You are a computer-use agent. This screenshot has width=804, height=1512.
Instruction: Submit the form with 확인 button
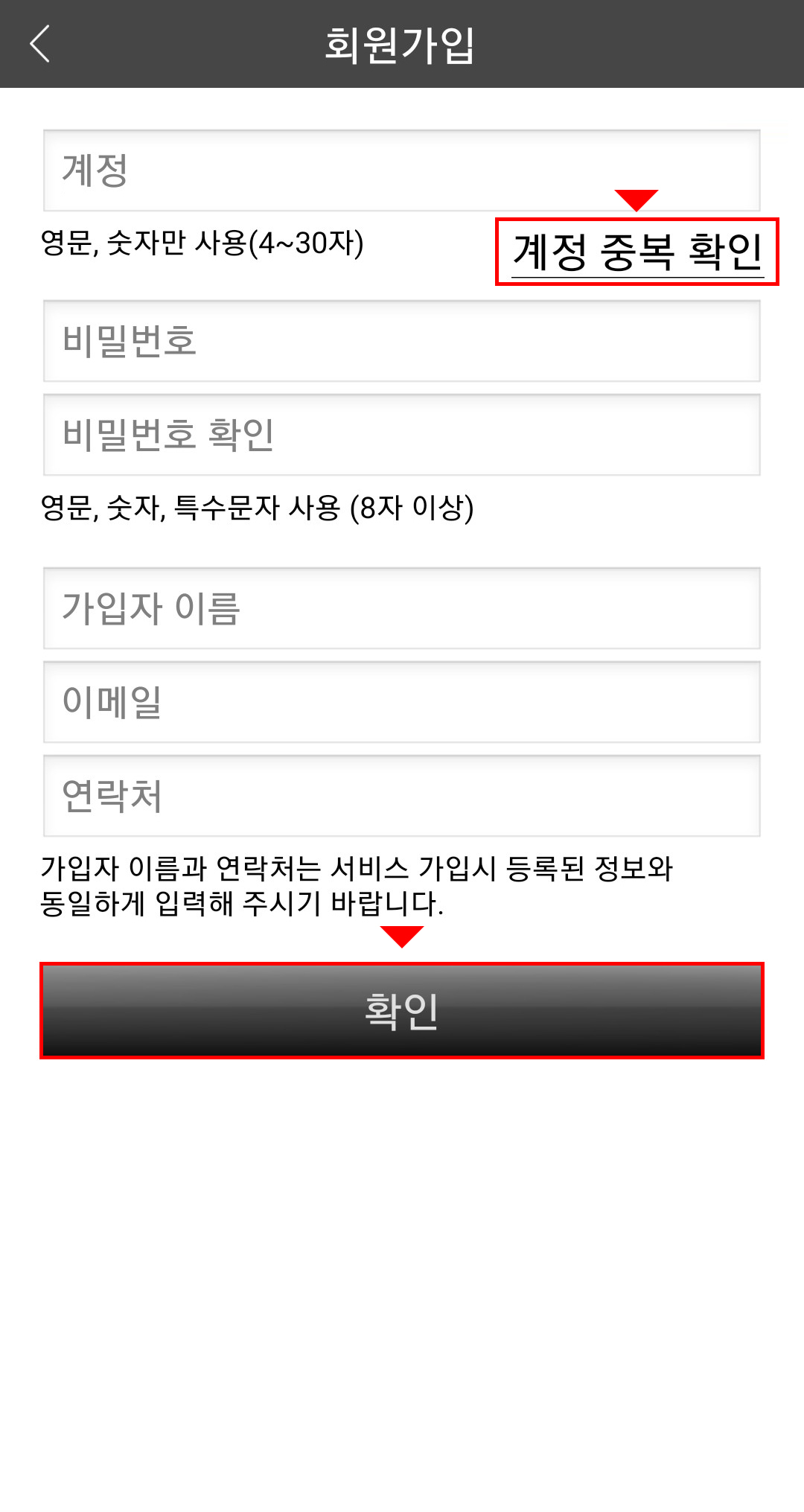click(x=402, y=1010)
